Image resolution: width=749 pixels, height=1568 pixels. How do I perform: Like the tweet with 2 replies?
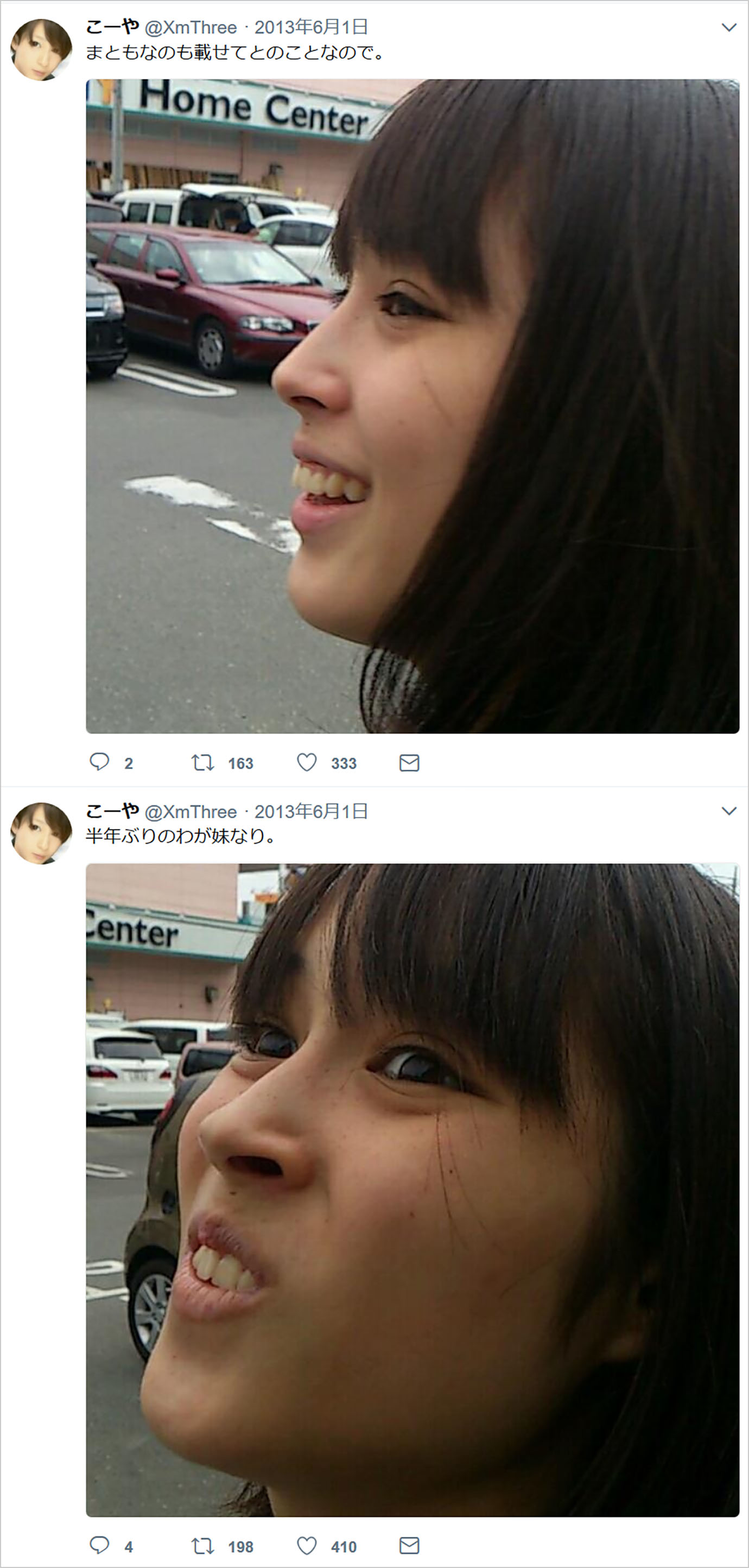click(x=307, y=763)
